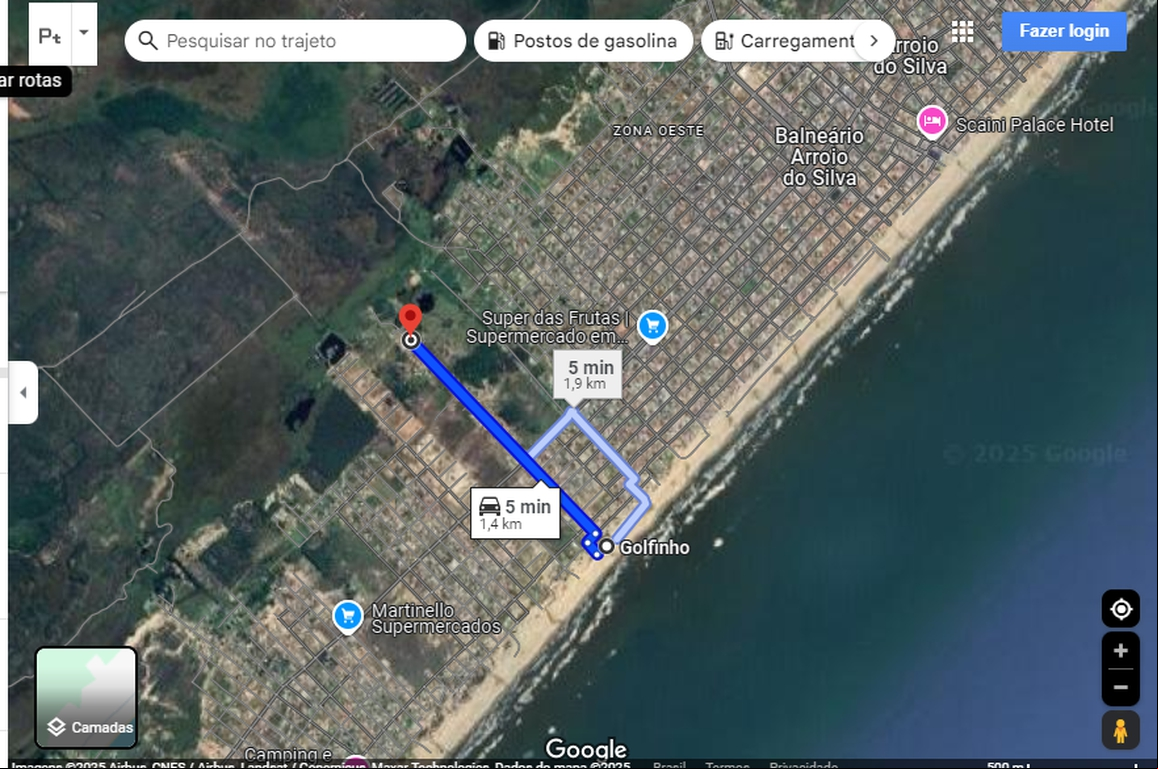Zoom out with the minus button

1120,687
